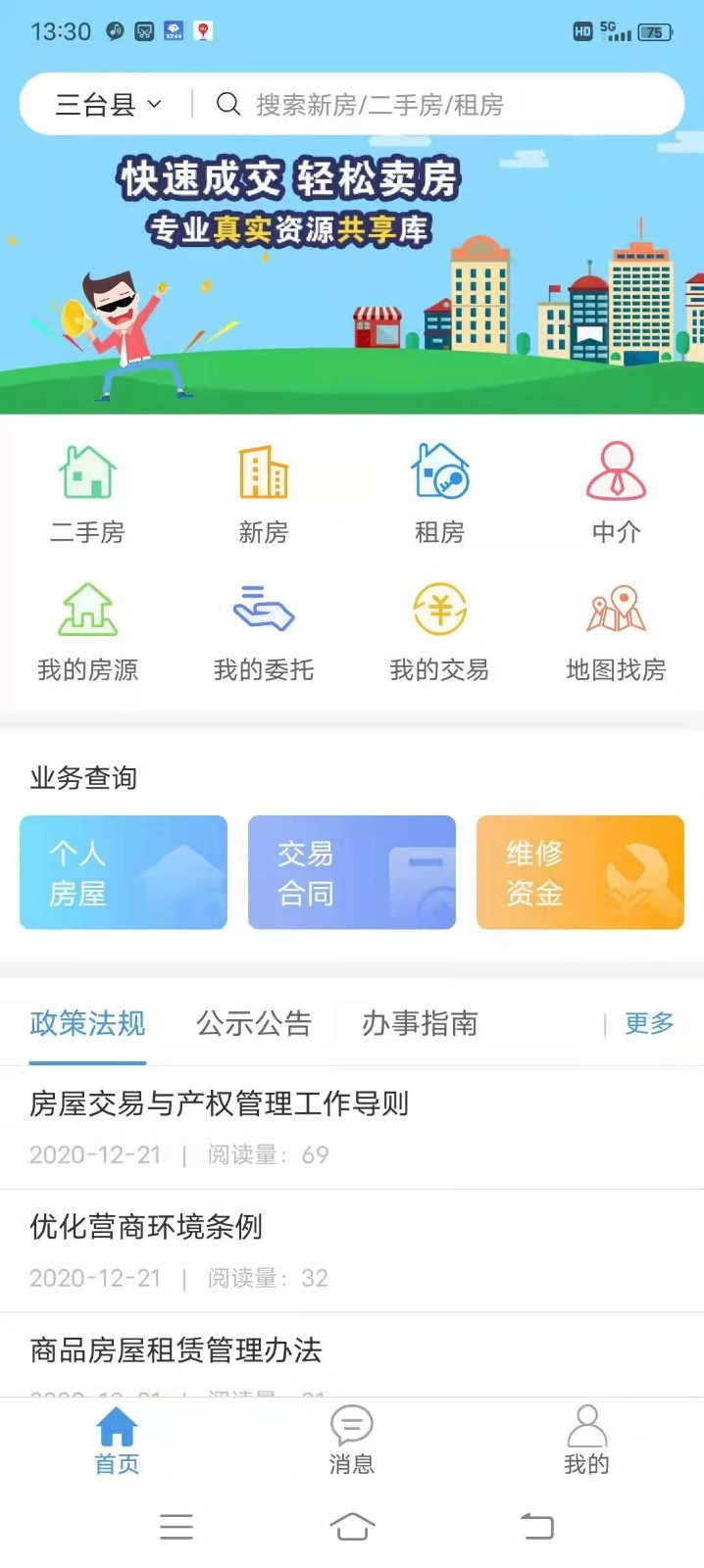Switch to the 办事指南 tab
The image size is (704, 1568).
(420, 1024)
